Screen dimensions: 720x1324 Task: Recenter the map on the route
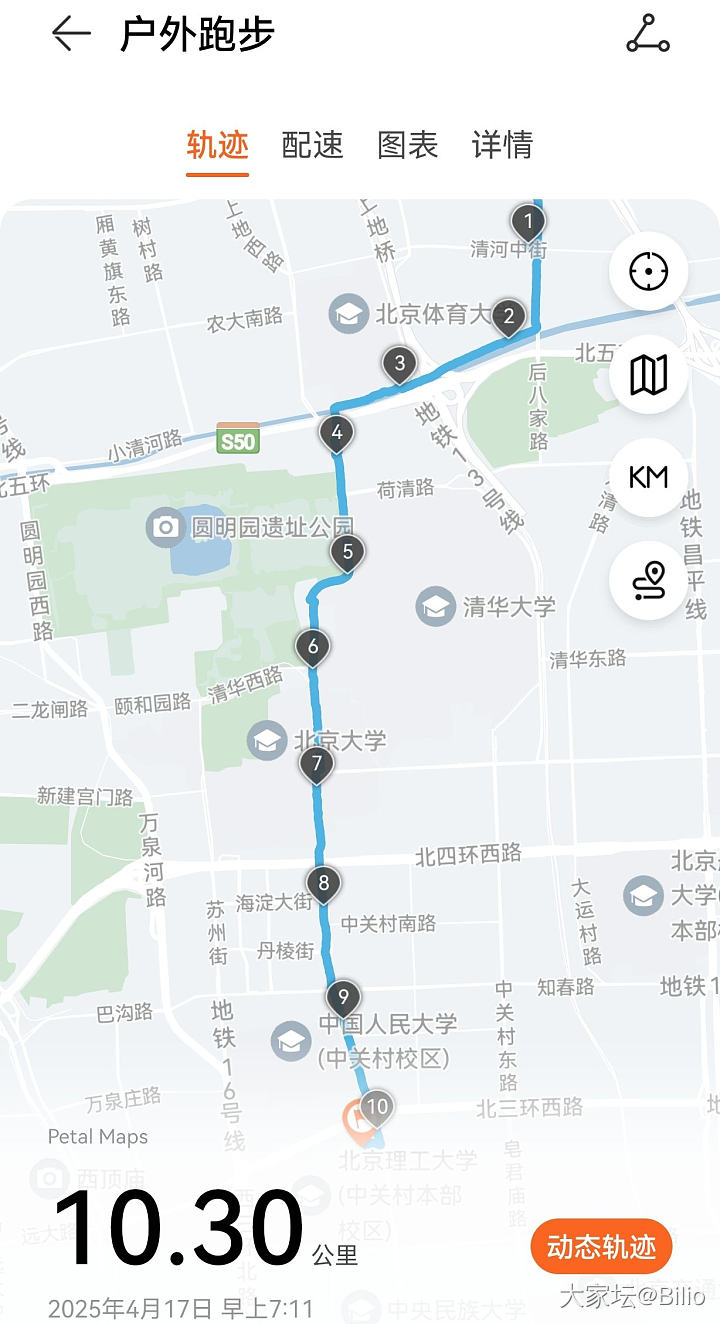648,271
